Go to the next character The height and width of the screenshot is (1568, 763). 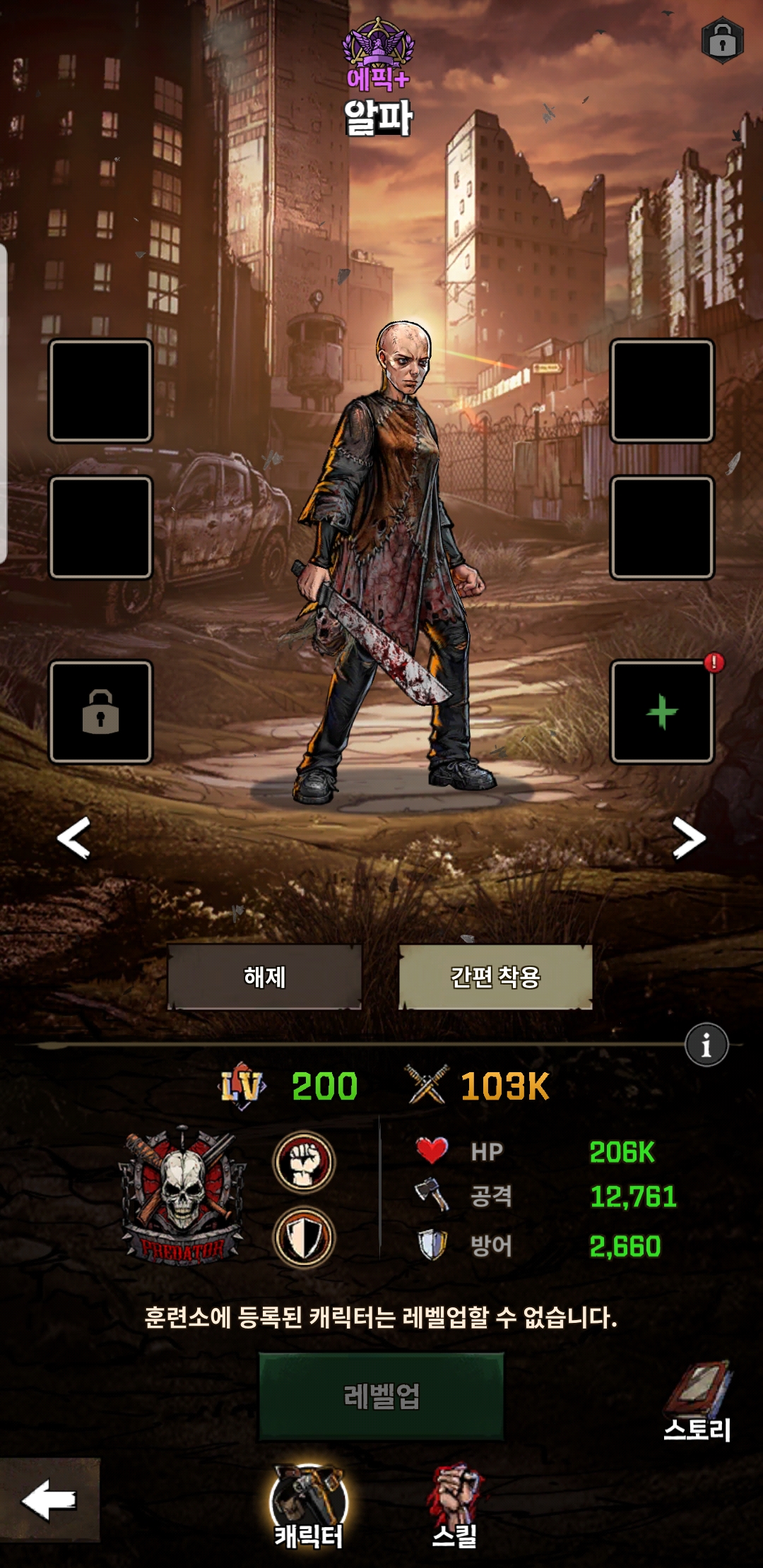point(689,838)
